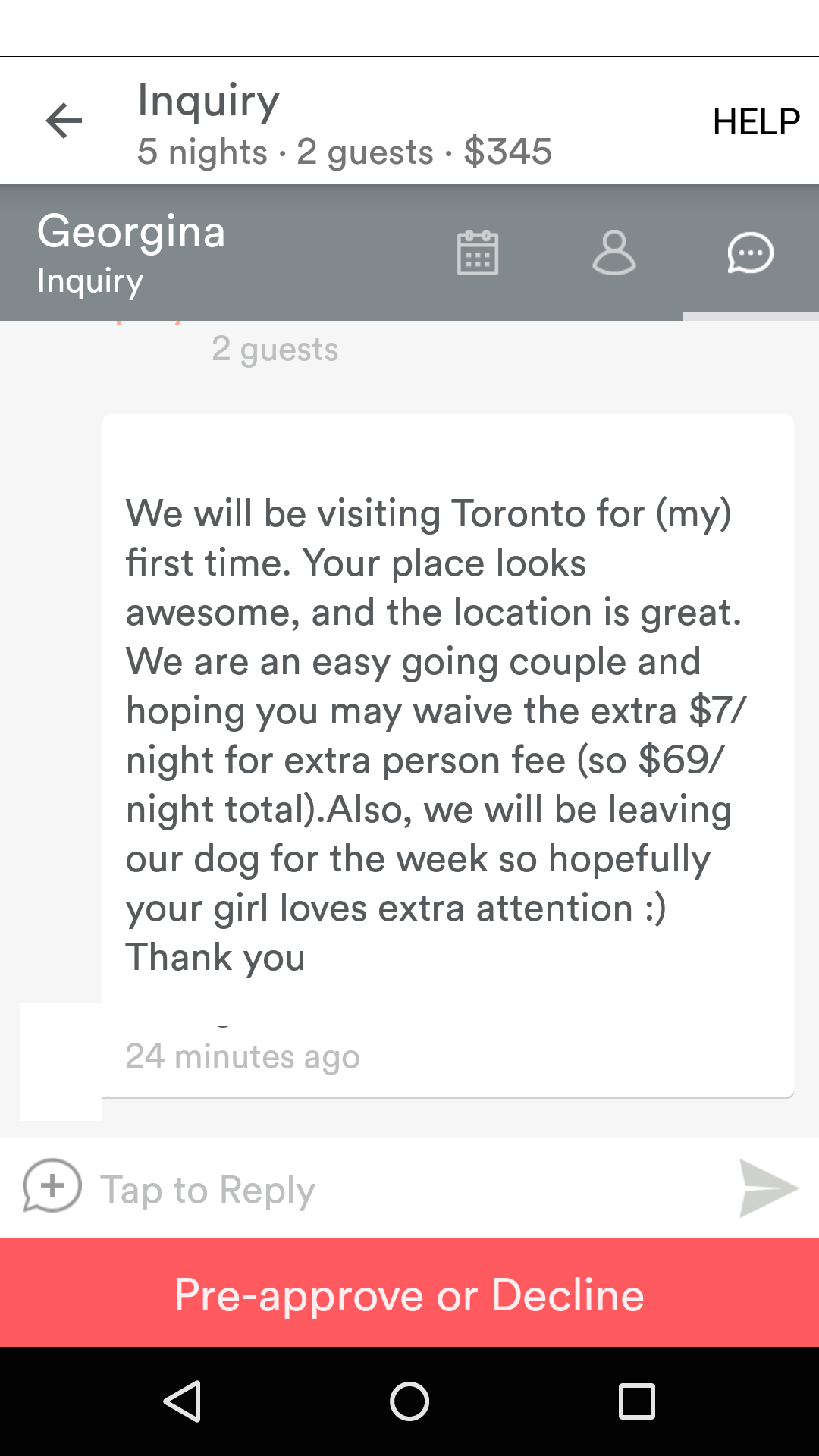This screenshot has width=819, height=1456.
Task: Go back using the top-left arrow
Action: coord(62,120)
